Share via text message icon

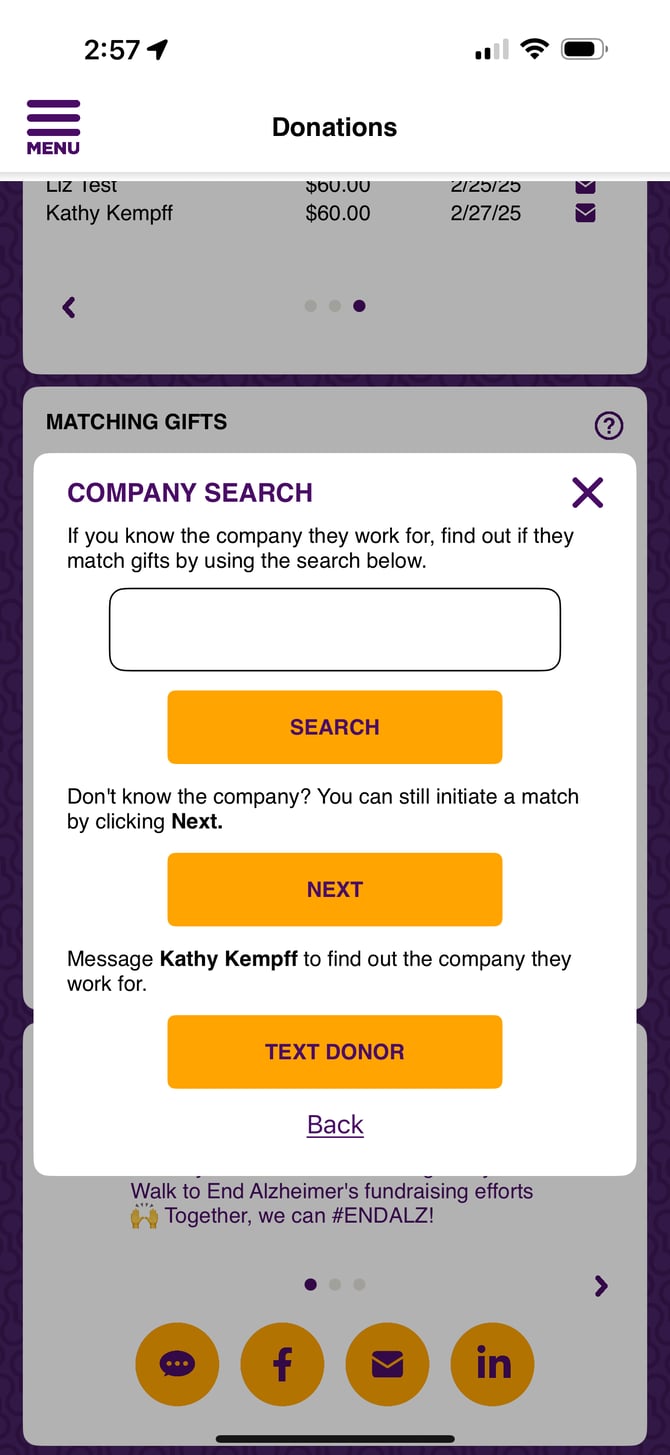pyautogui.click(x=177, y=1364)
